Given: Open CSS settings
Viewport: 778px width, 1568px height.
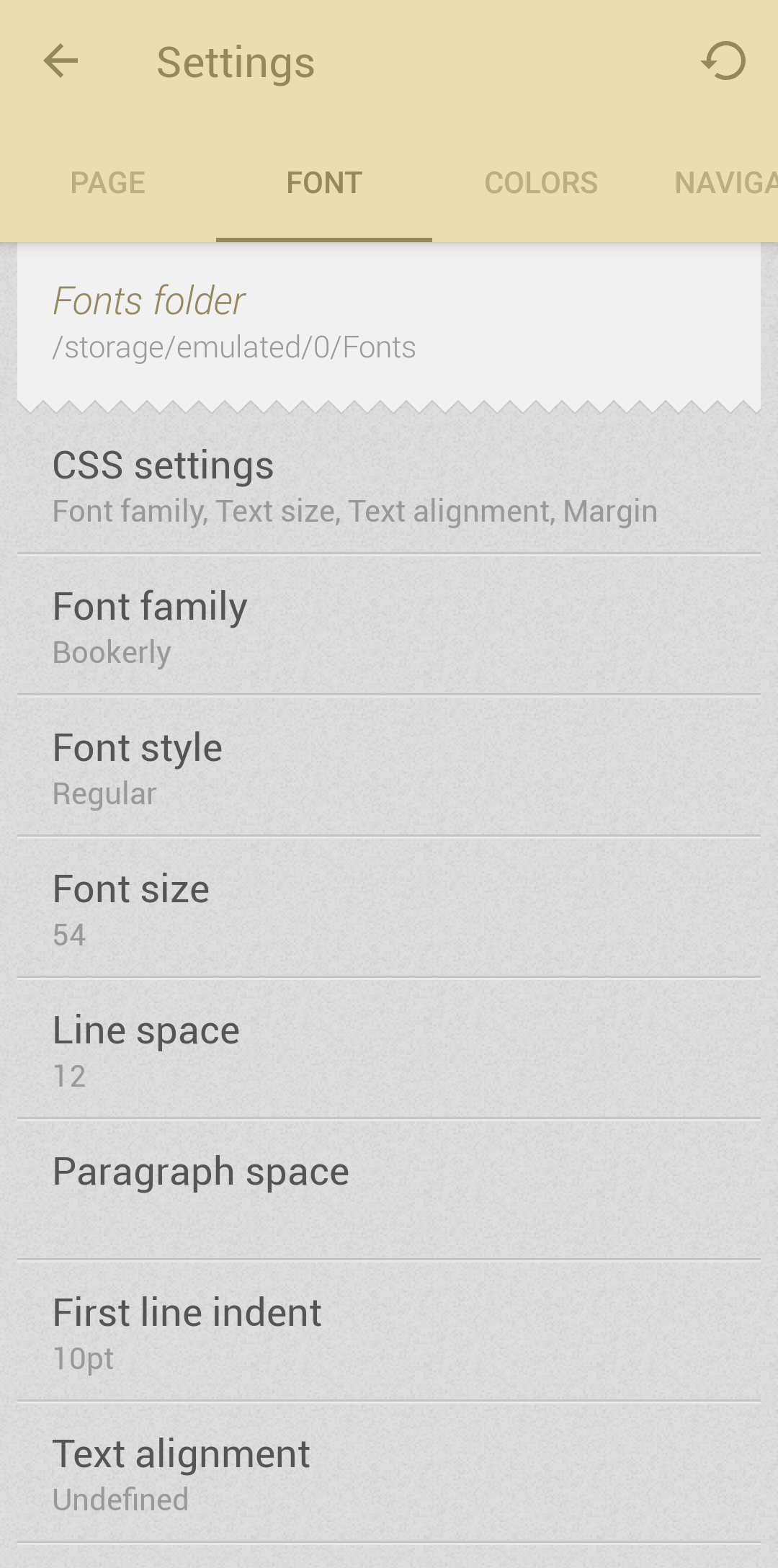Looking at the screenshot, I should pos(389,486).
